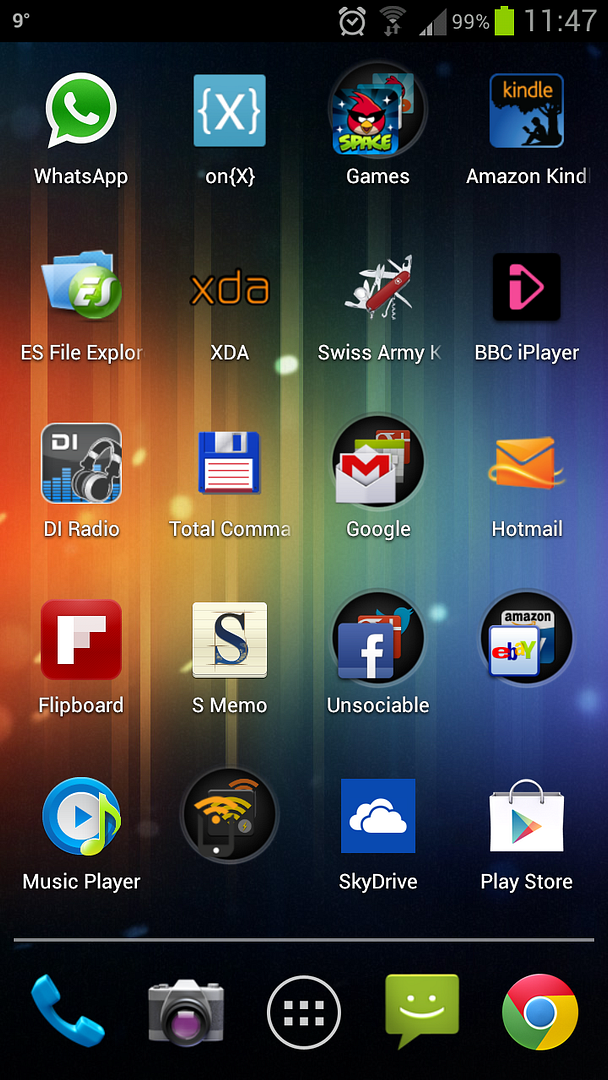The height and width of the screenshot is (1080, 608).
Task: Launch Chrome from the dock
Action: [540, 1013]
